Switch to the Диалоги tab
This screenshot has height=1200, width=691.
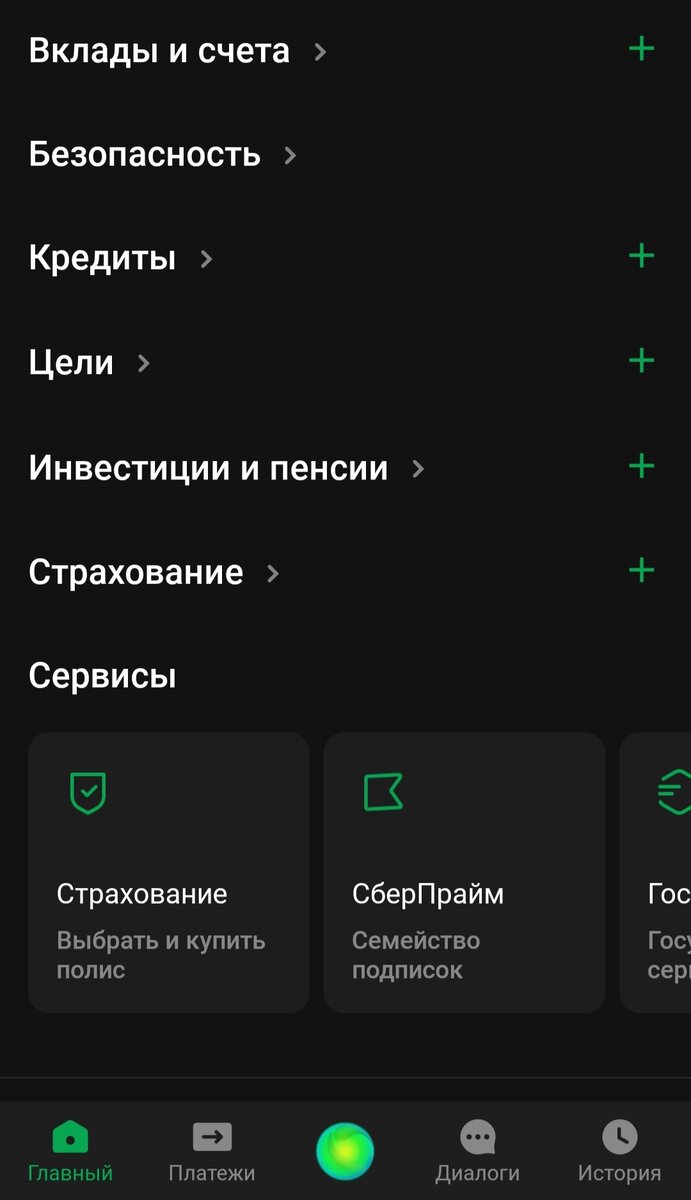477,1152
